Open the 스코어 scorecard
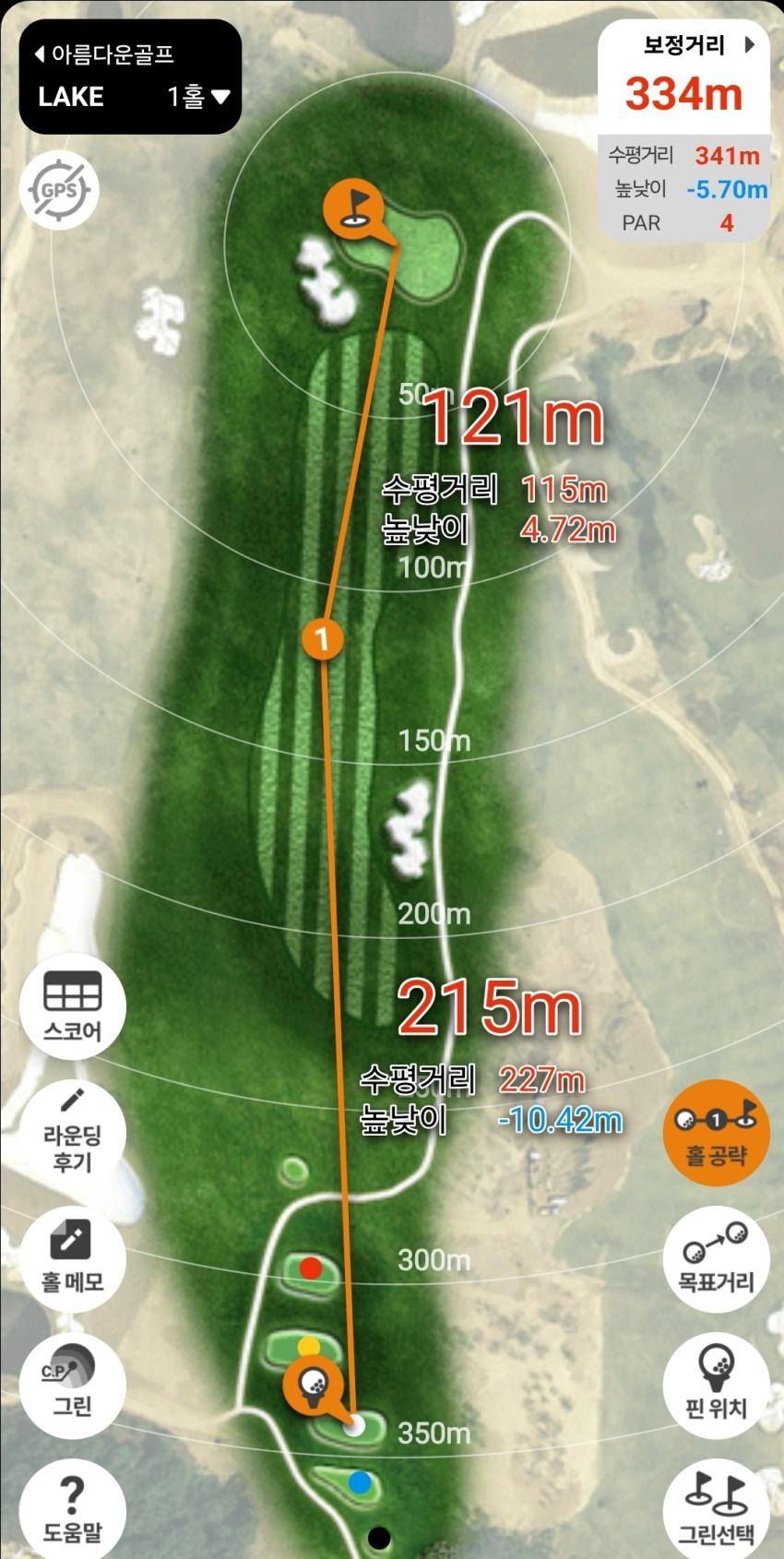Screen dimensions: 784x1559 pyautogui.click(x=72, y=1006)
